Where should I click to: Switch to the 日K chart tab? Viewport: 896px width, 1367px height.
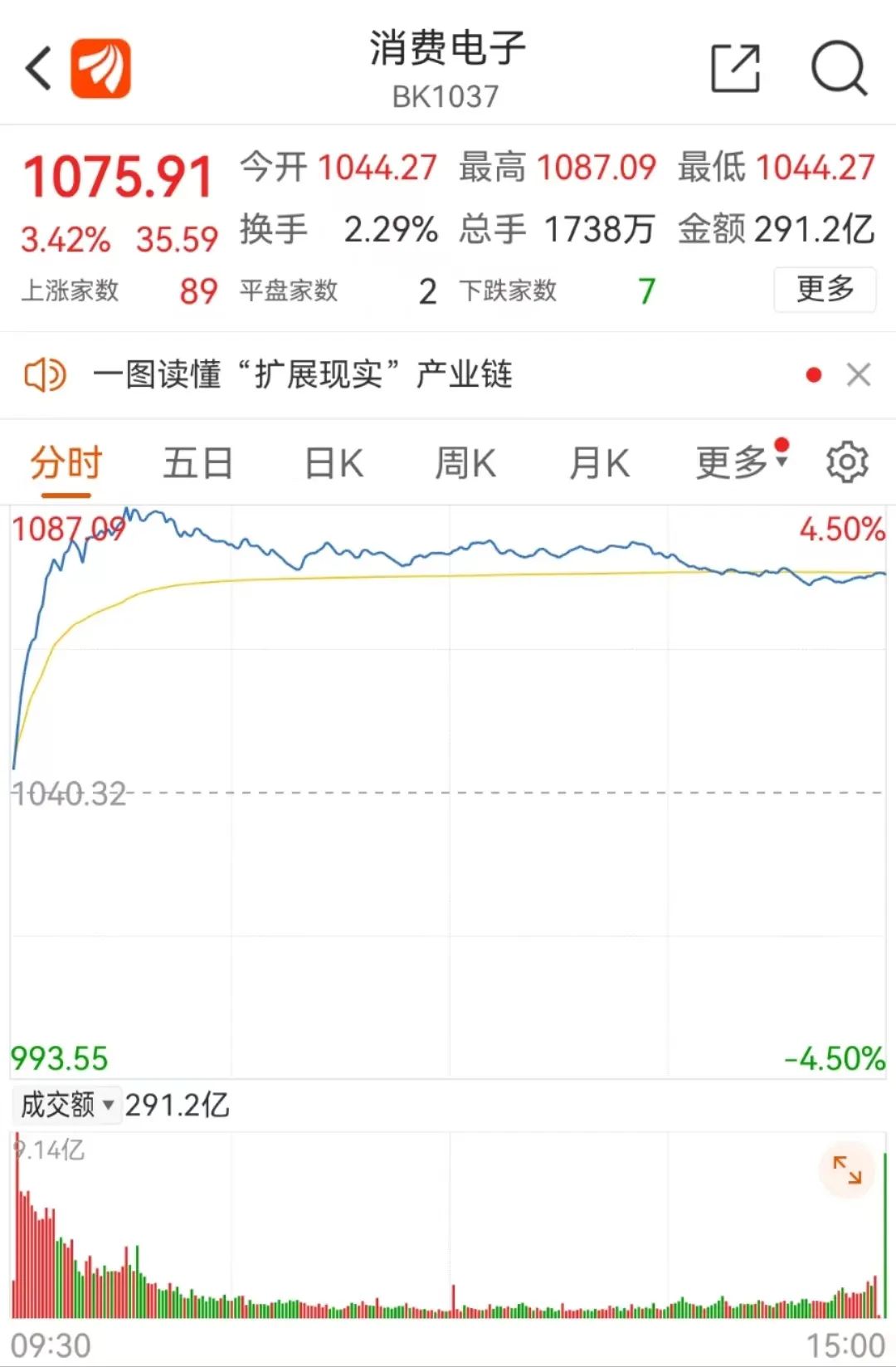(334, 463)
